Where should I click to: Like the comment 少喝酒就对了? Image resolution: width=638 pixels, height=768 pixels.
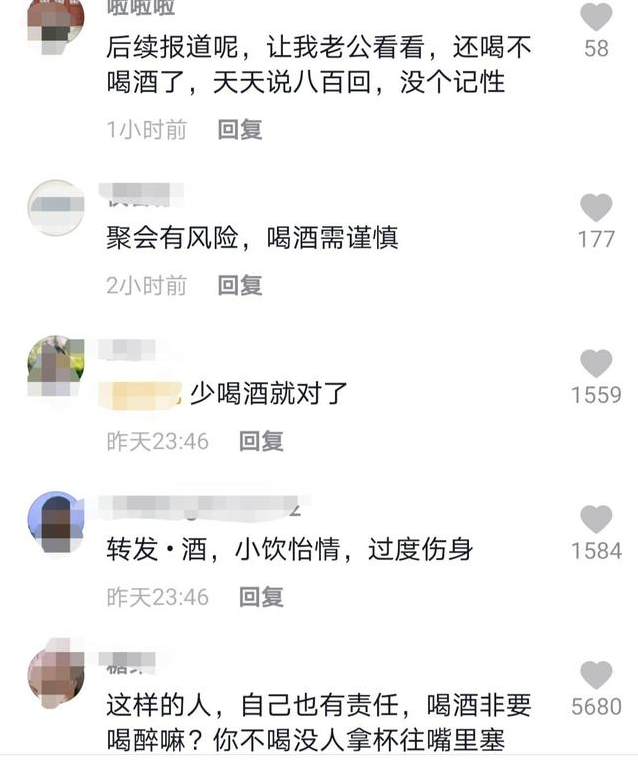coord(596,363)
